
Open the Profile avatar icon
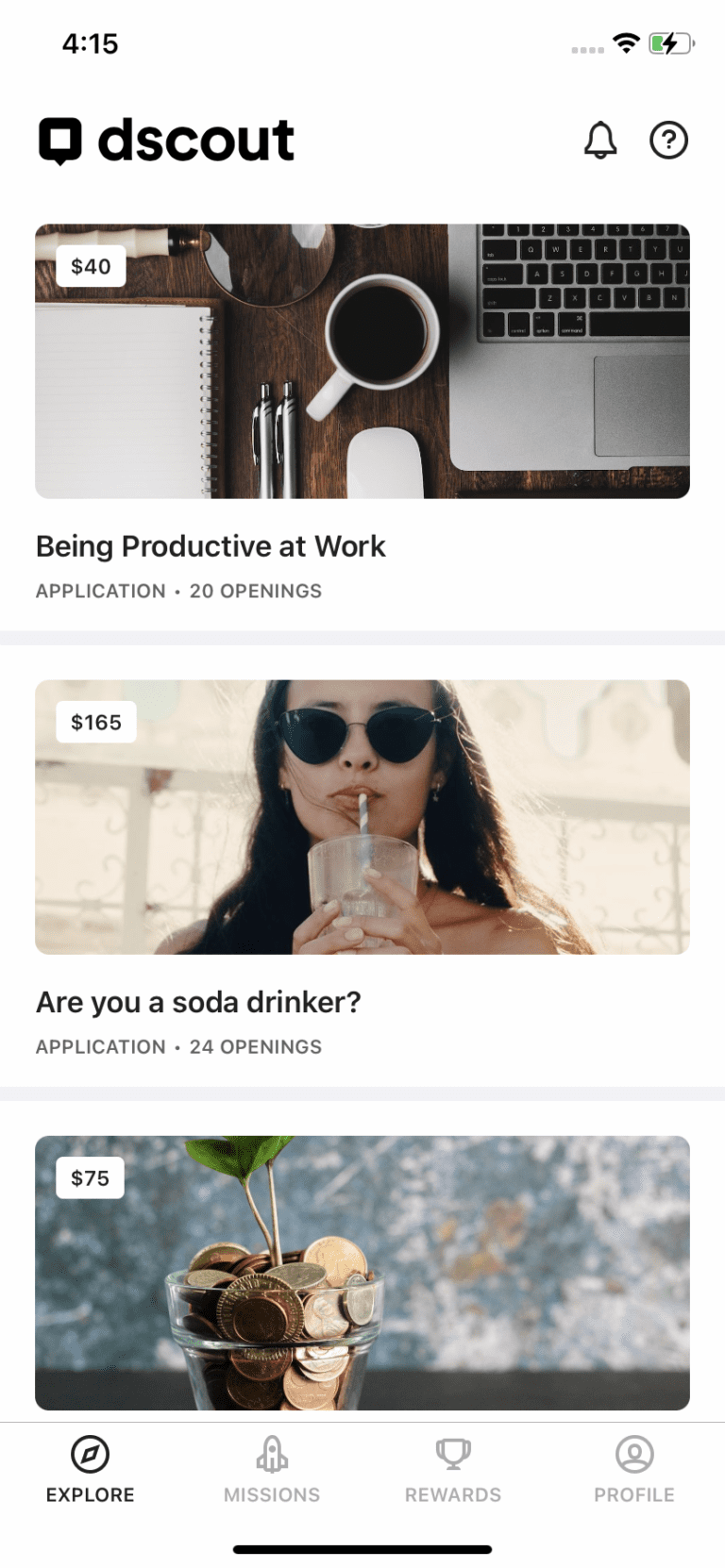[x=633, y=1456]
